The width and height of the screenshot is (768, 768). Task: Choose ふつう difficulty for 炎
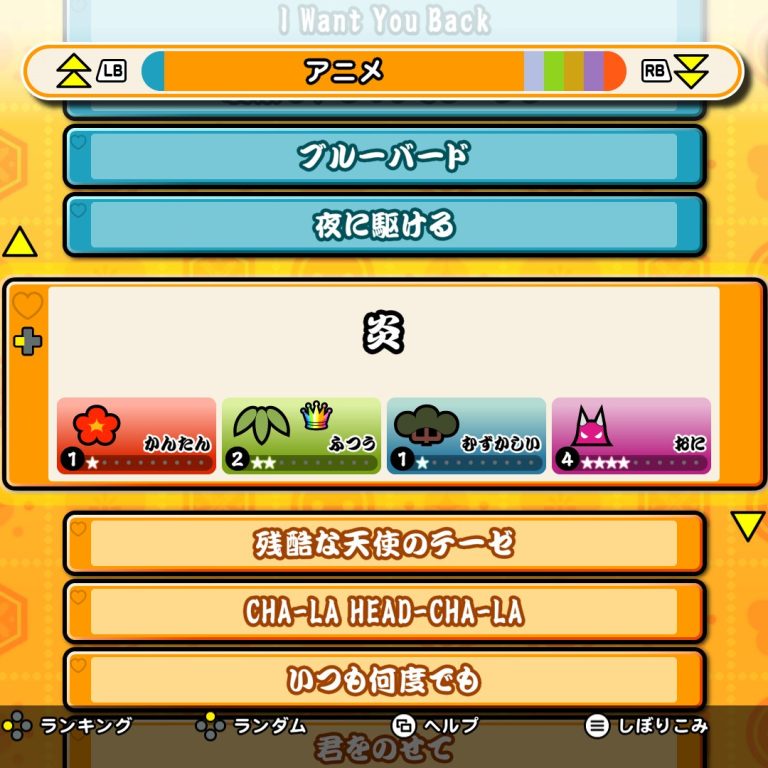(301, 435)
